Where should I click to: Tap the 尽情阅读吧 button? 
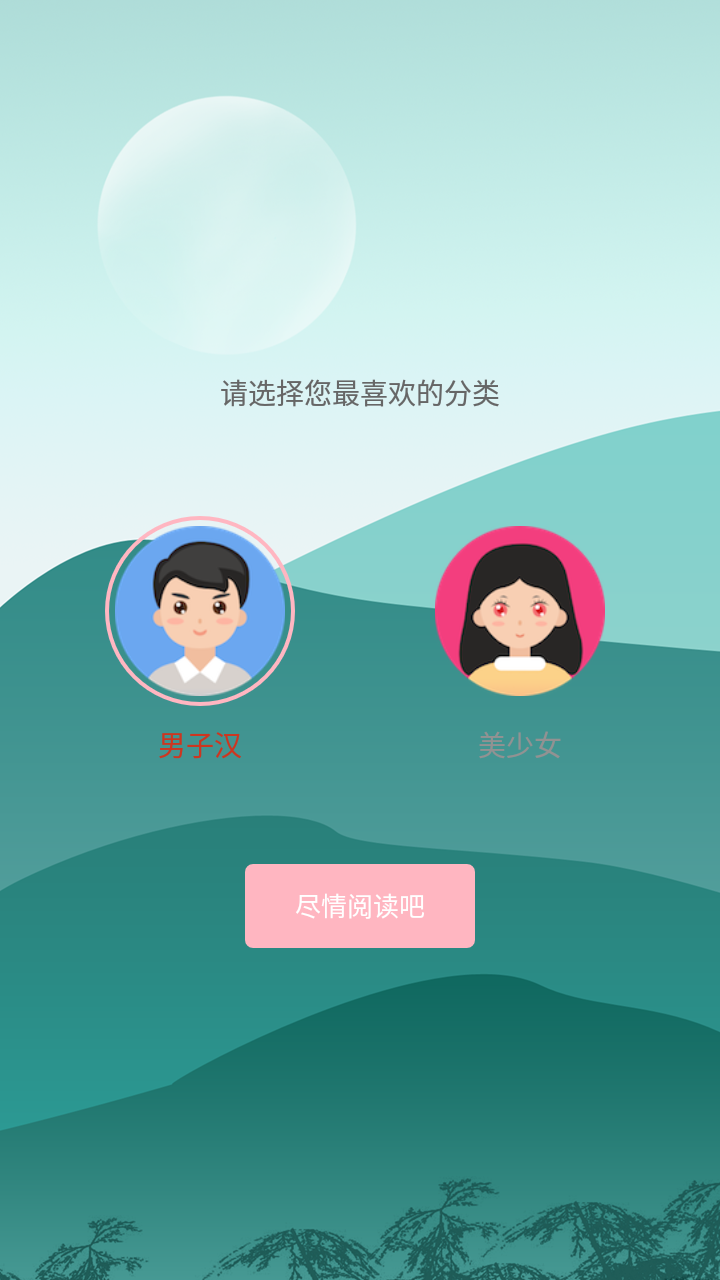(360, 906)
